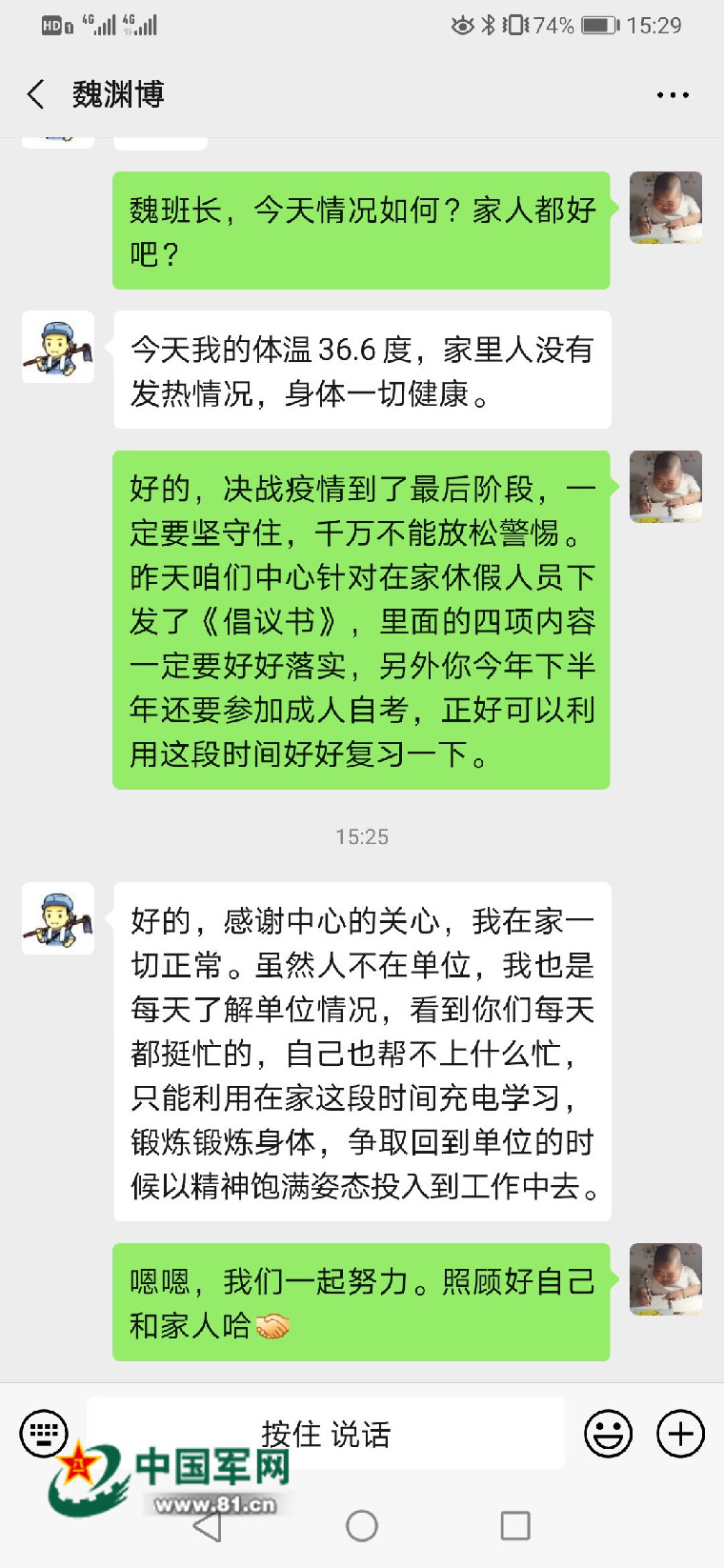Open the chat overflow menu
724x1568 pixels.
tap(673, 95)
